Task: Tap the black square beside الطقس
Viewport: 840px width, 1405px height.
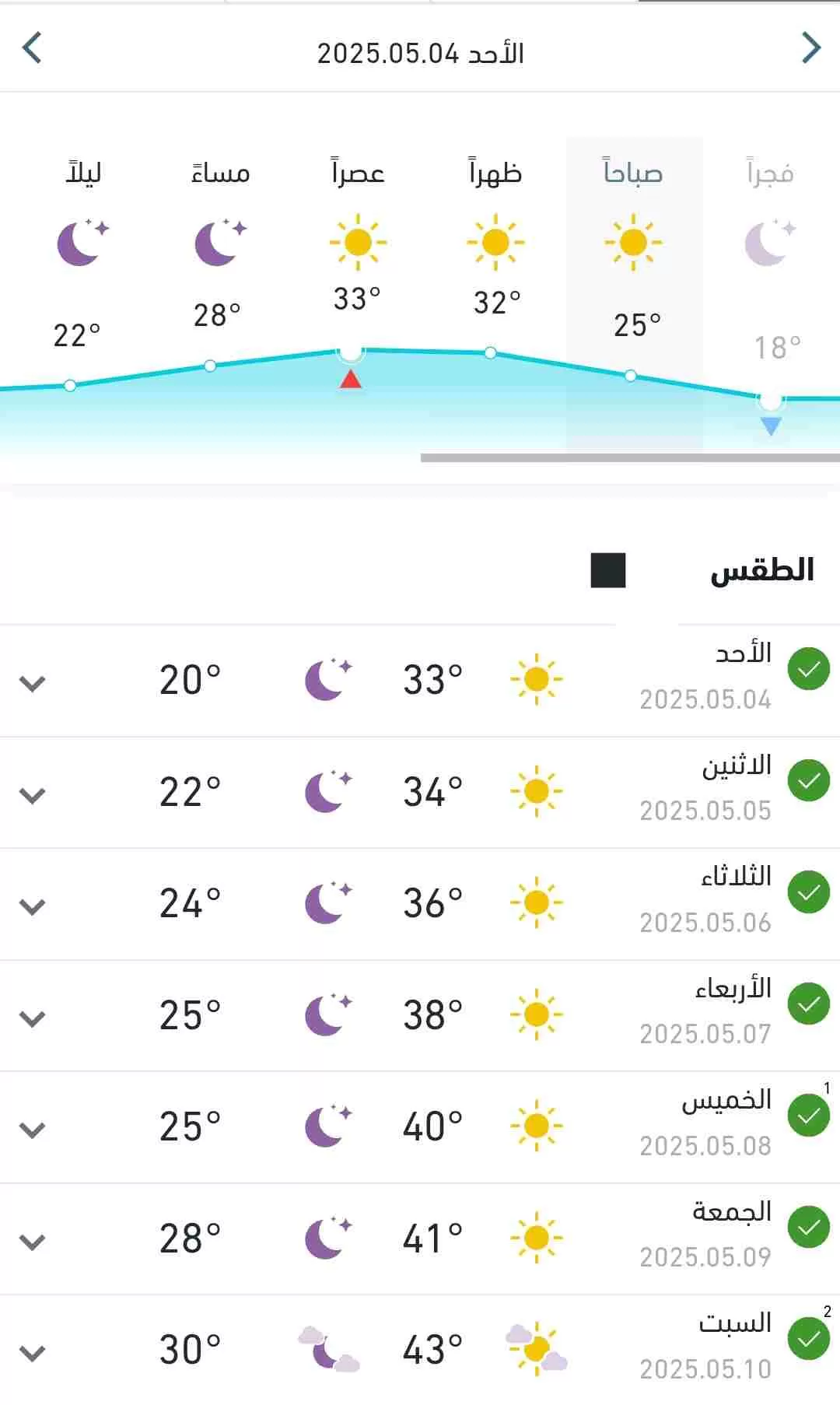Action: 608,570
